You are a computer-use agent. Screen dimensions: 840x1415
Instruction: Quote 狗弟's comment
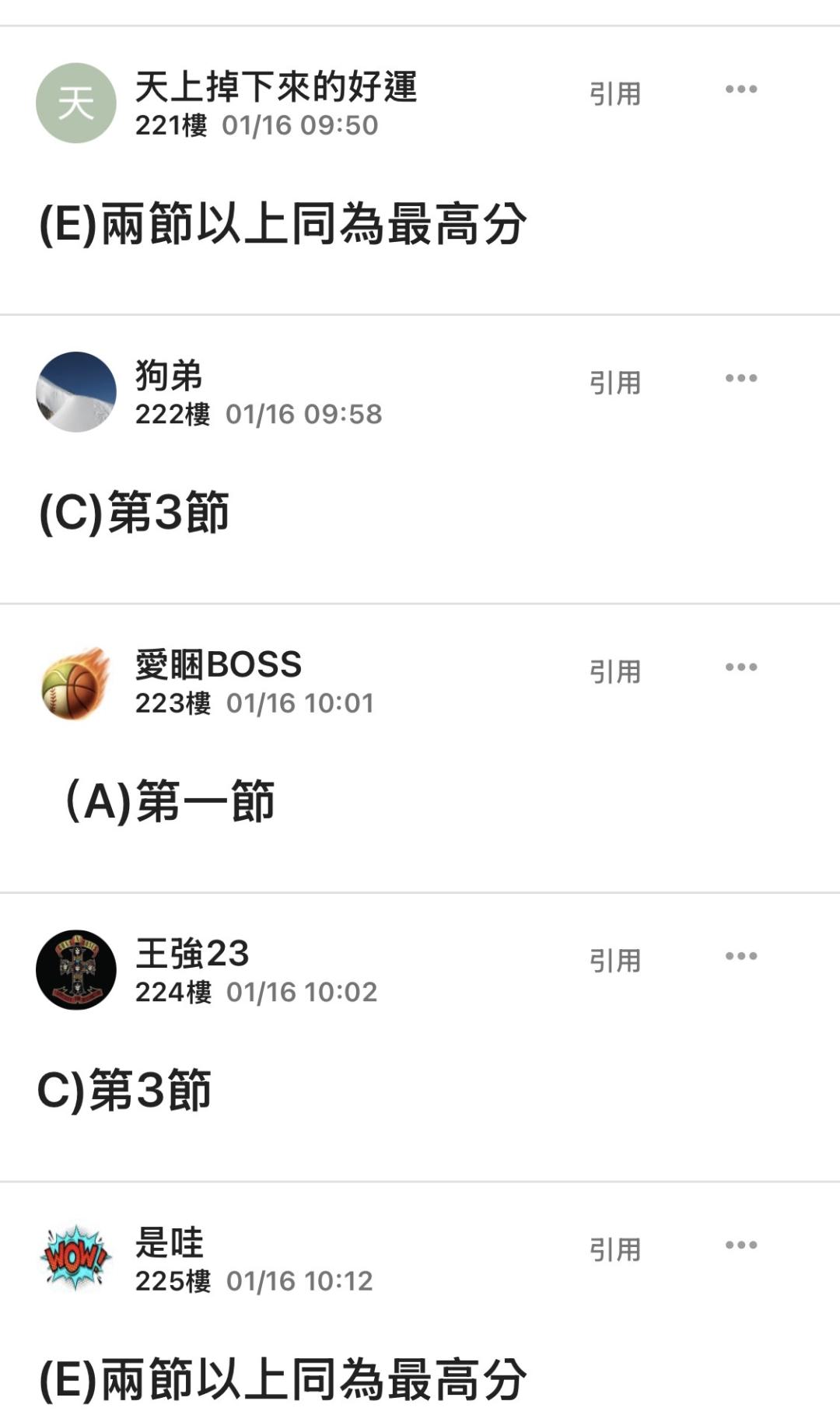(614, 383)
